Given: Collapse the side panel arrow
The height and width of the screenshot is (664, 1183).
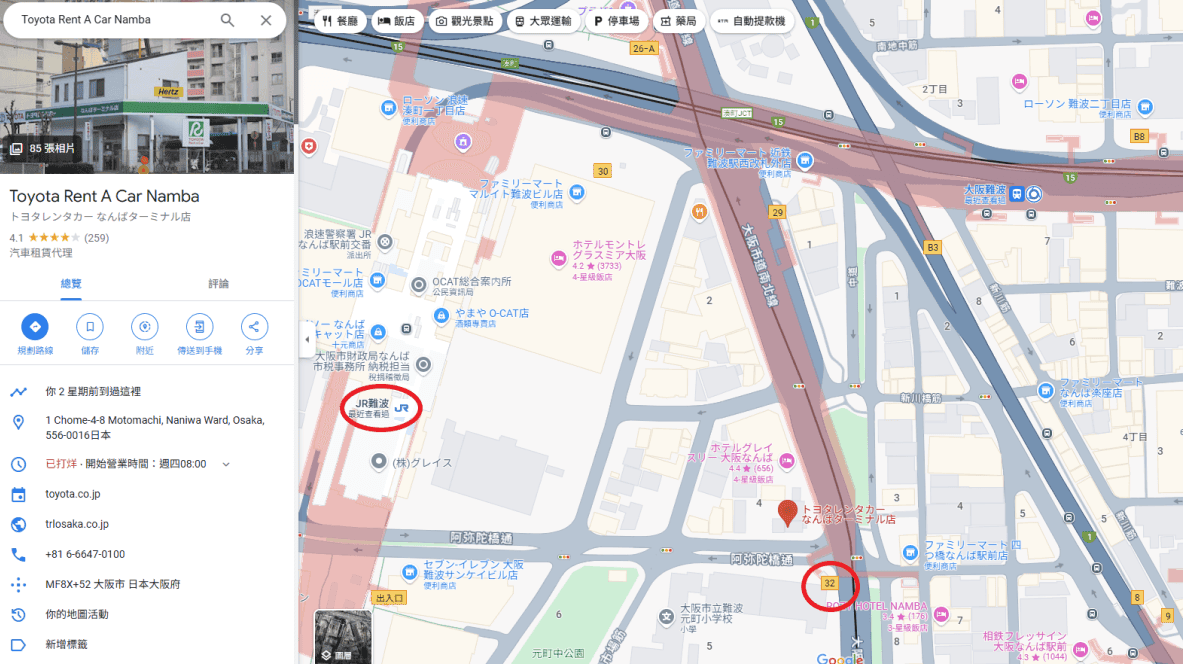Looking at the screenshot, I should [x=307, y=339].
